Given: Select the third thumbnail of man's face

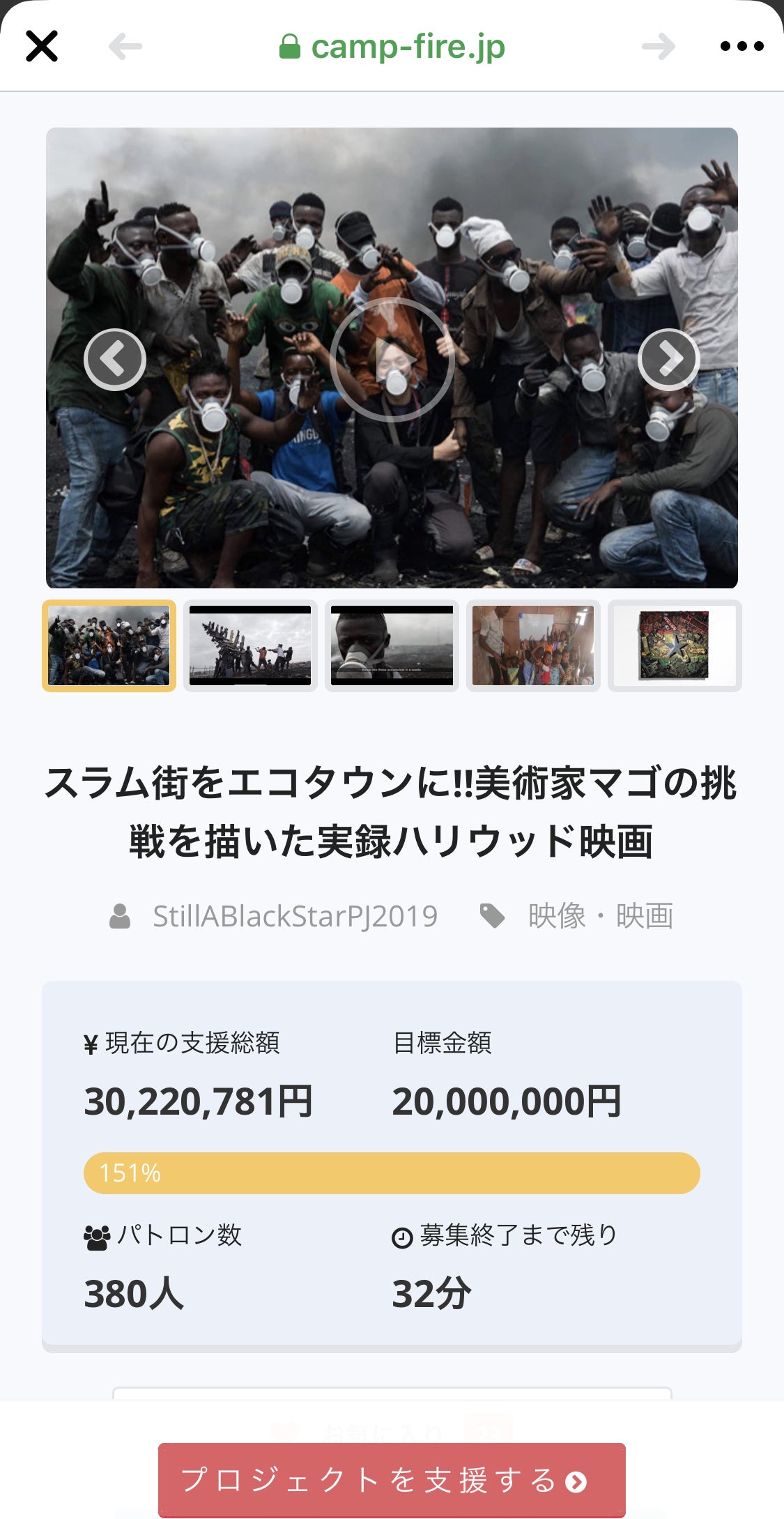Looking at the screenshot, I should (392, 646).
